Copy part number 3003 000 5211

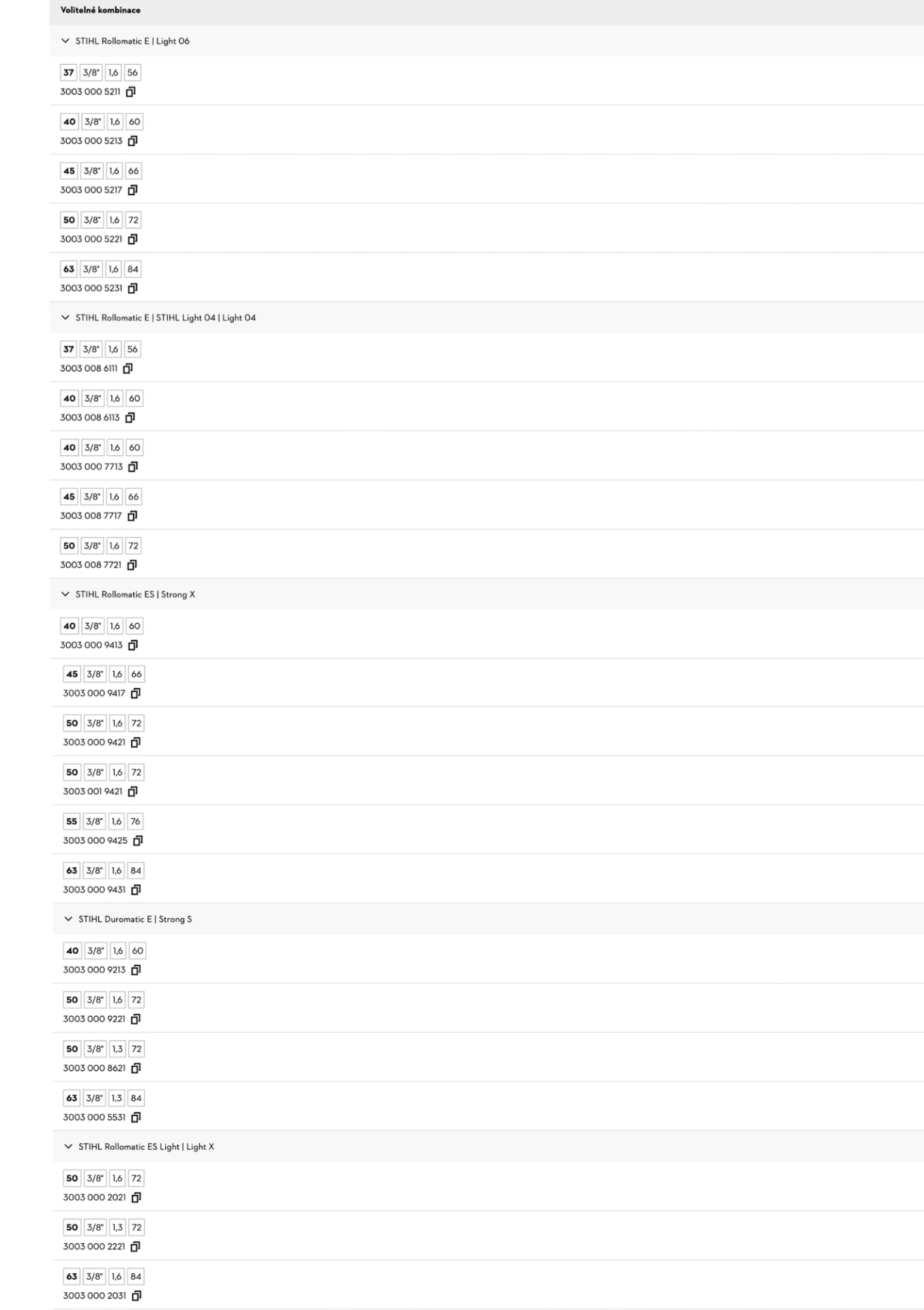point(130,91)
